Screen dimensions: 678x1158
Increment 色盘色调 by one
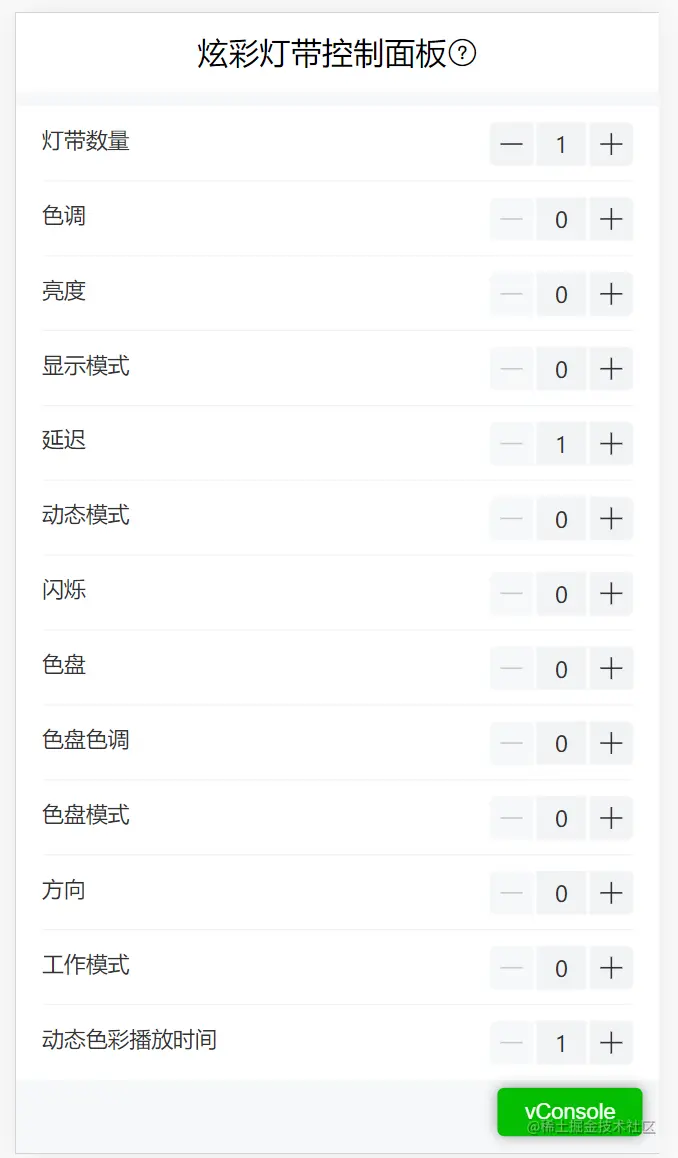click(611, 743)
